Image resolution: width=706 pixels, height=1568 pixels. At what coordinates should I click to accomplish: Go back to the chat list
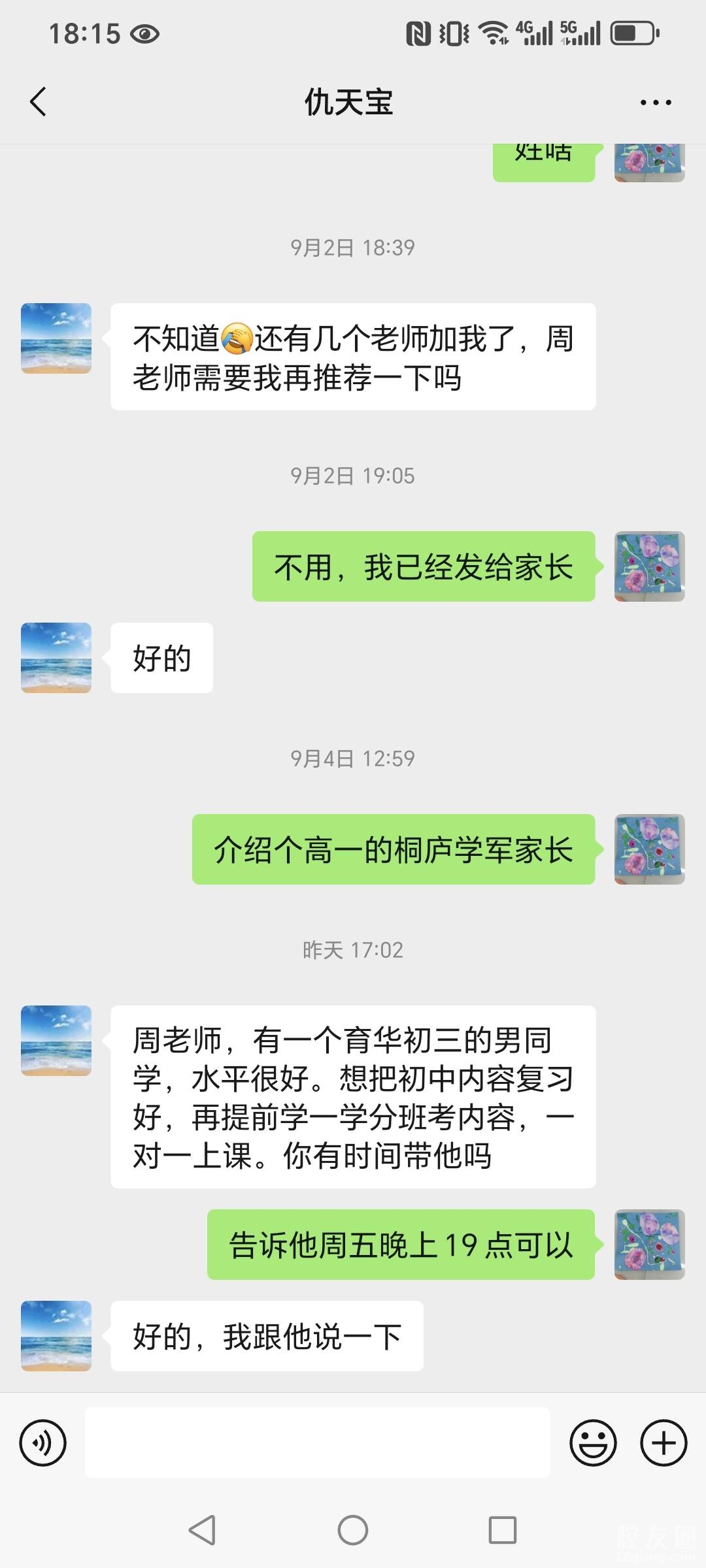[39, 102]
